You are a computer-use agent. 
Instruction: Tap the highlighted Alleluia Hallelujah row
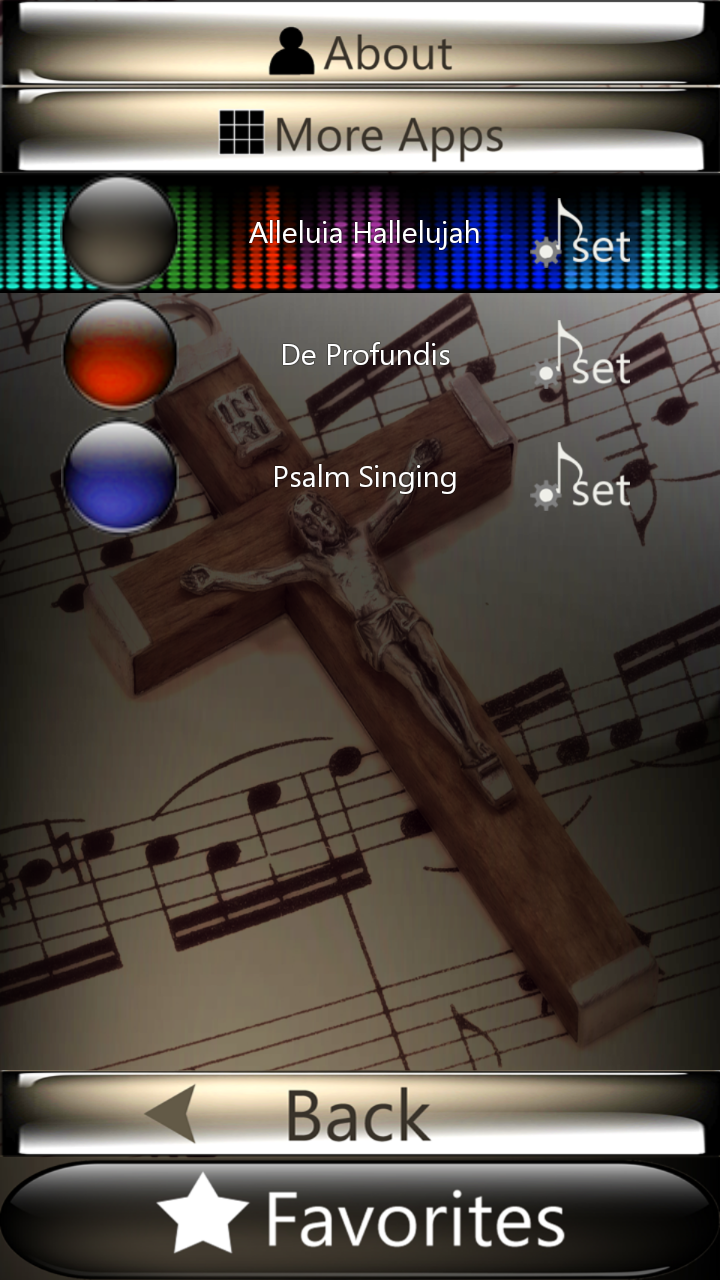[360, 234]
